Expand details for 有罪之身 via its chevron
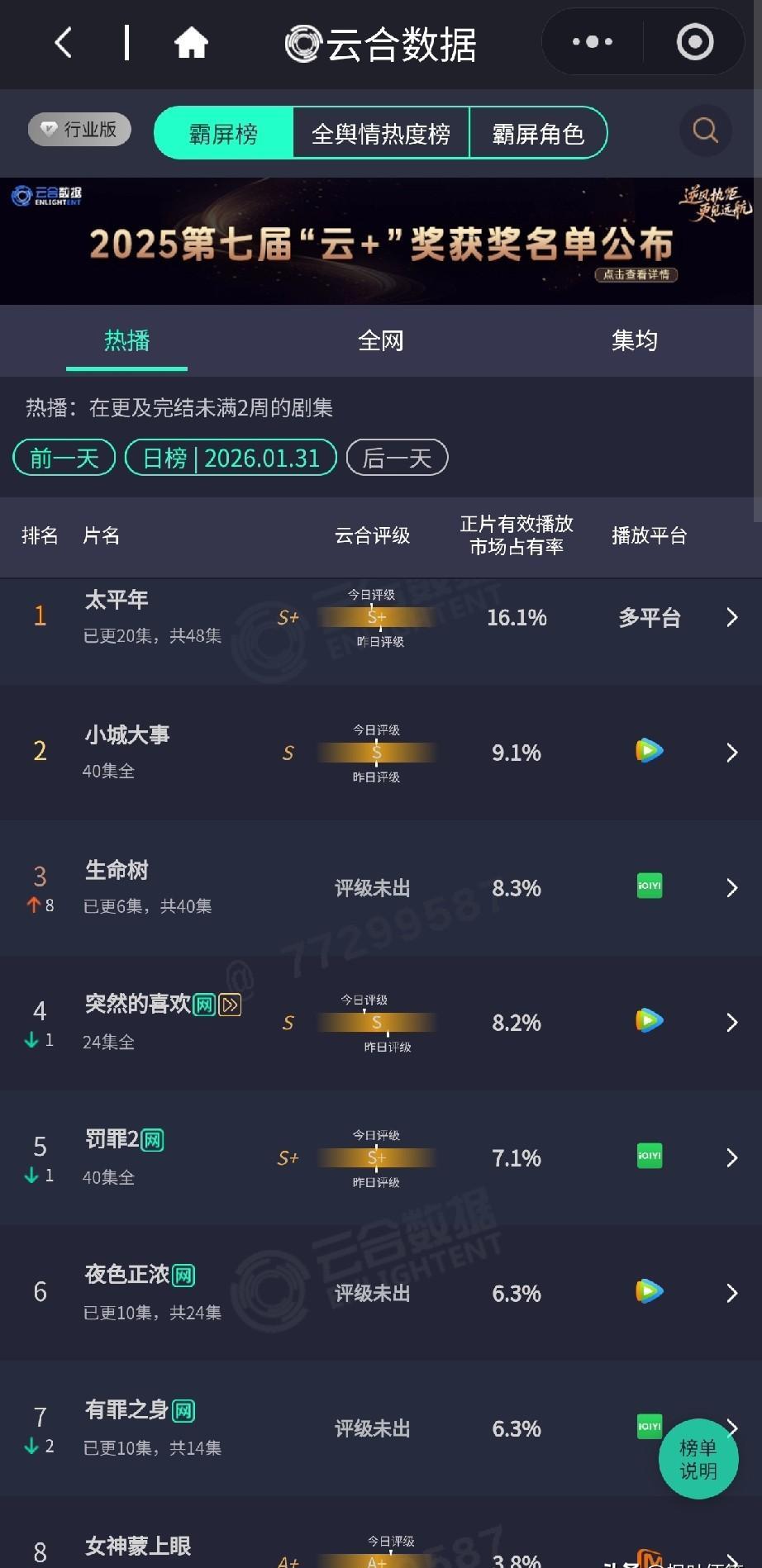This screenshot has width=762, height=1568. pyautogui.click(x=731, y=1427)
